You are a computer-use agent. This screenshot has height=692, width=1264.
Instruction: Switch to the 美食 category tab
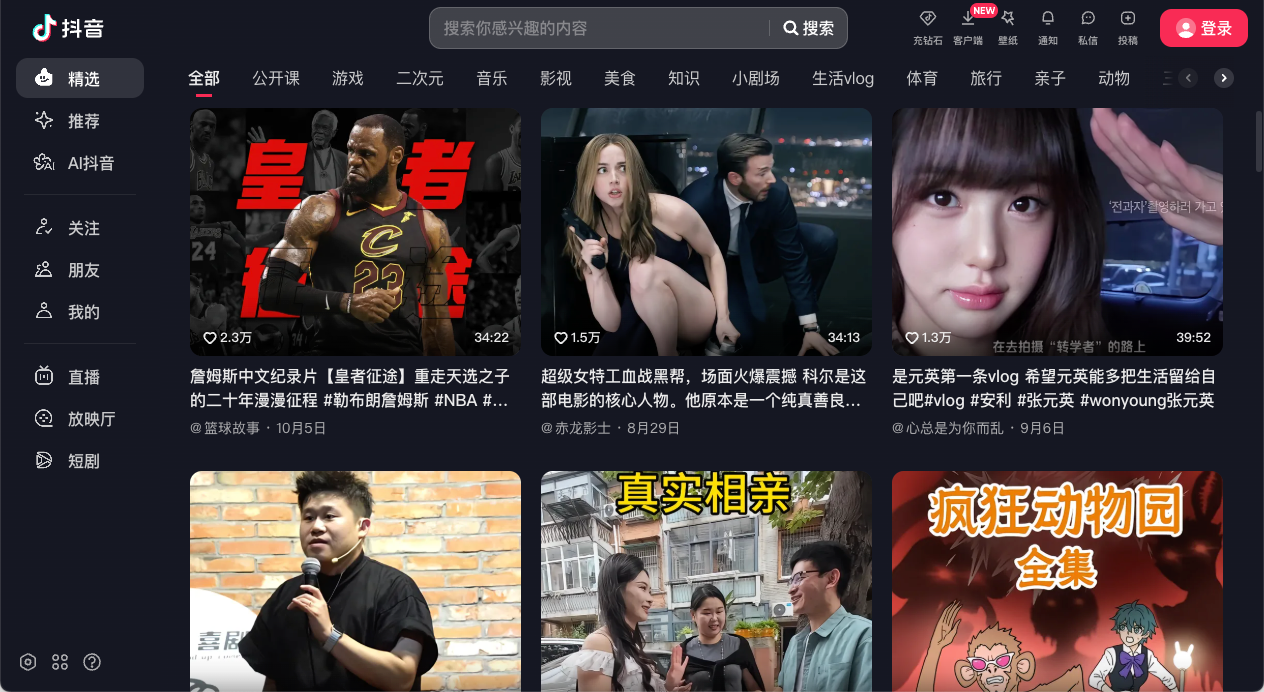620,78
